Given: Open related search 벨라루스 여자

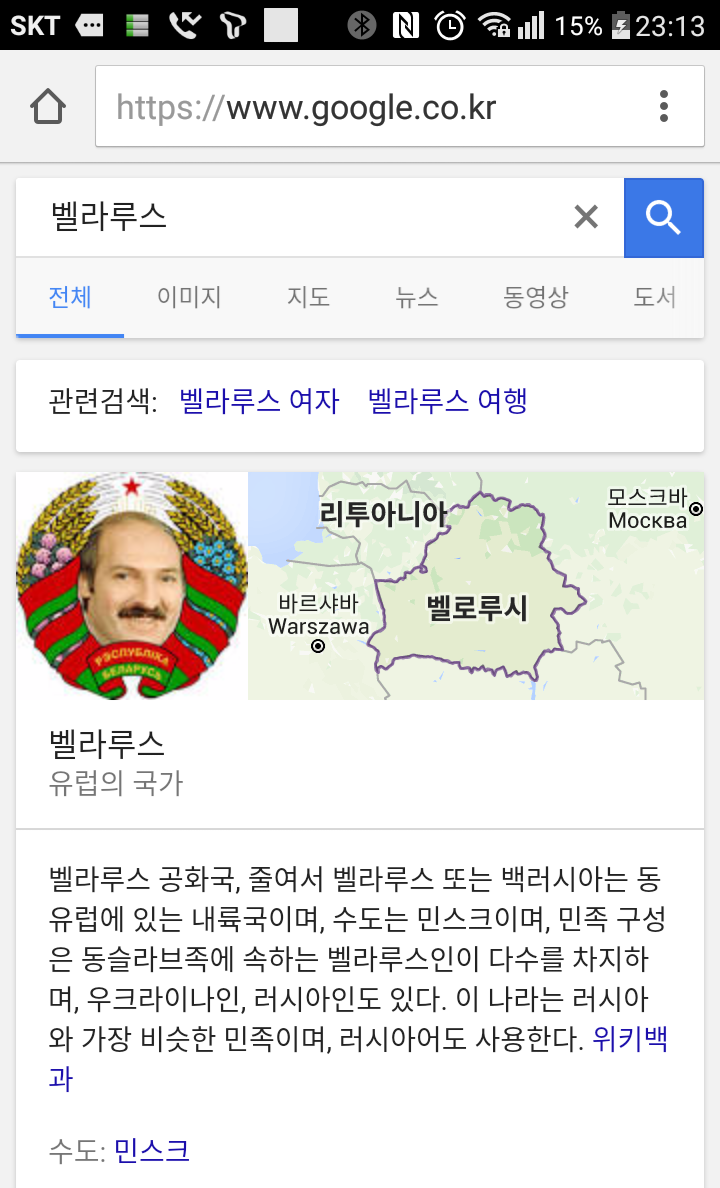Looking at the screenshot, I should 259,402.
